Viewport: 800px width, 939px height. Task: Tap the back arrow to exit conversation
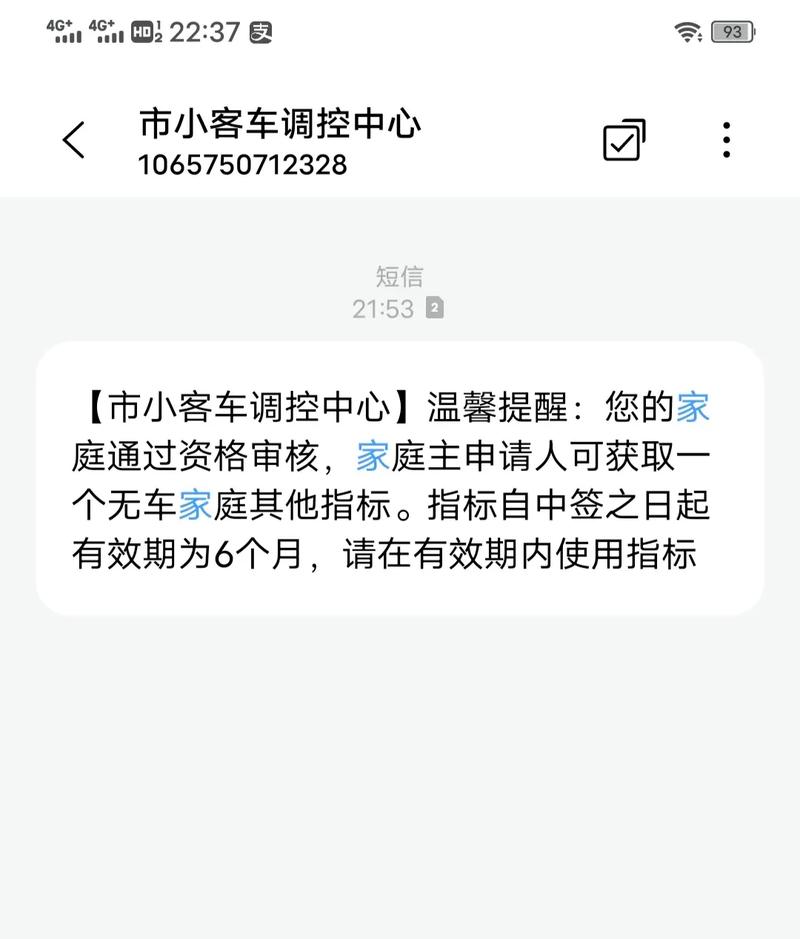tap(73, 141)
